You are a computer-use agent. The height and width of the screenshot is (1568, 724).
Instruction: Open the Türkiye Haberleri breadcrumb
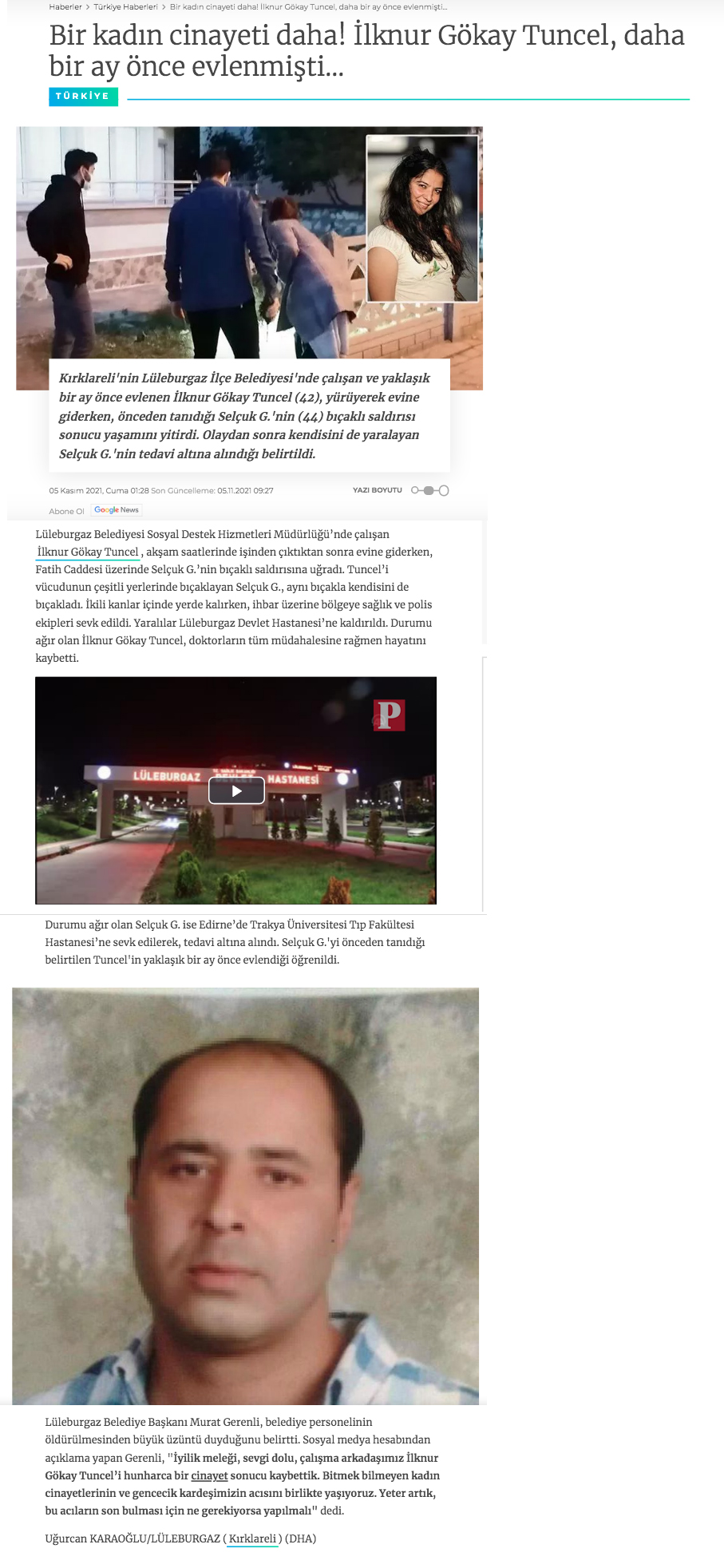coord(125,6)
